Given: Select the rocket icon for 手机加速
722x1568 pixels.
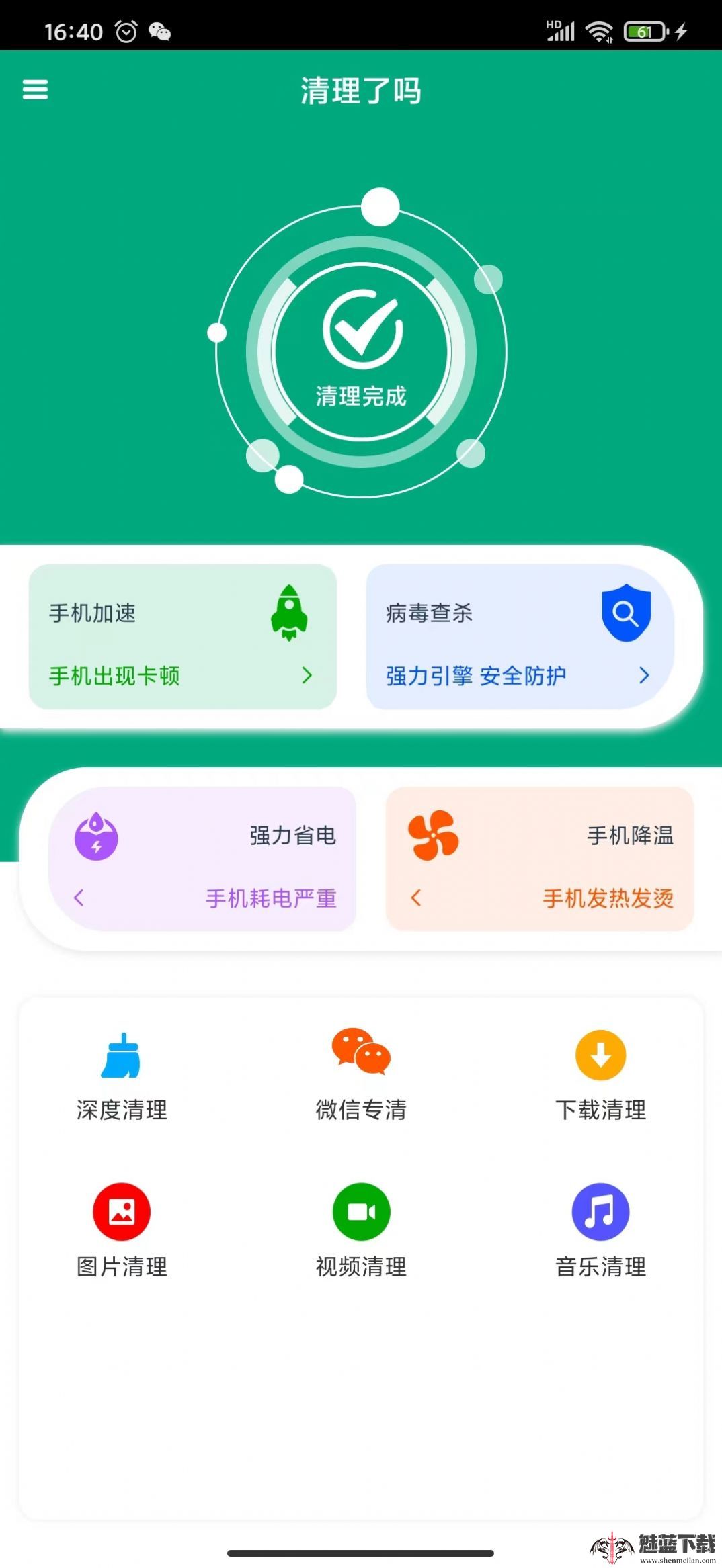Looking at the screenshot, I should tap(289, 613).
